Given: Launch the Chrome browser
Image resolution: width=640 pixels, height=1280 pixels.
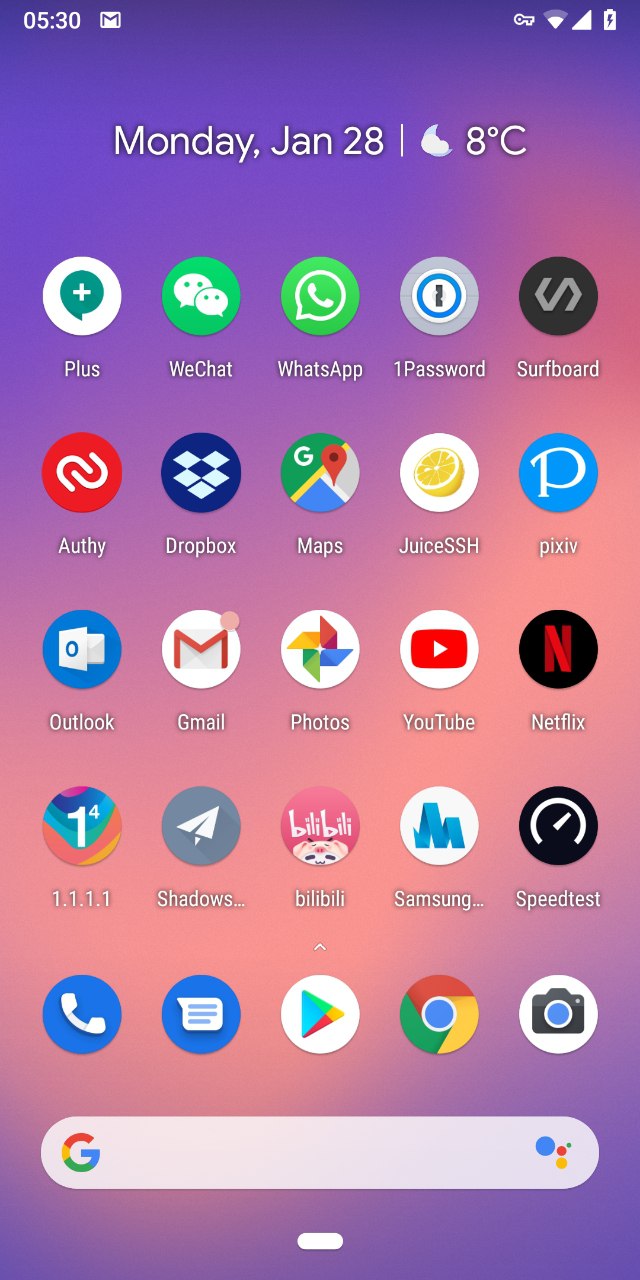Looking at the screenshot, I should click(x=439, y=1014).
